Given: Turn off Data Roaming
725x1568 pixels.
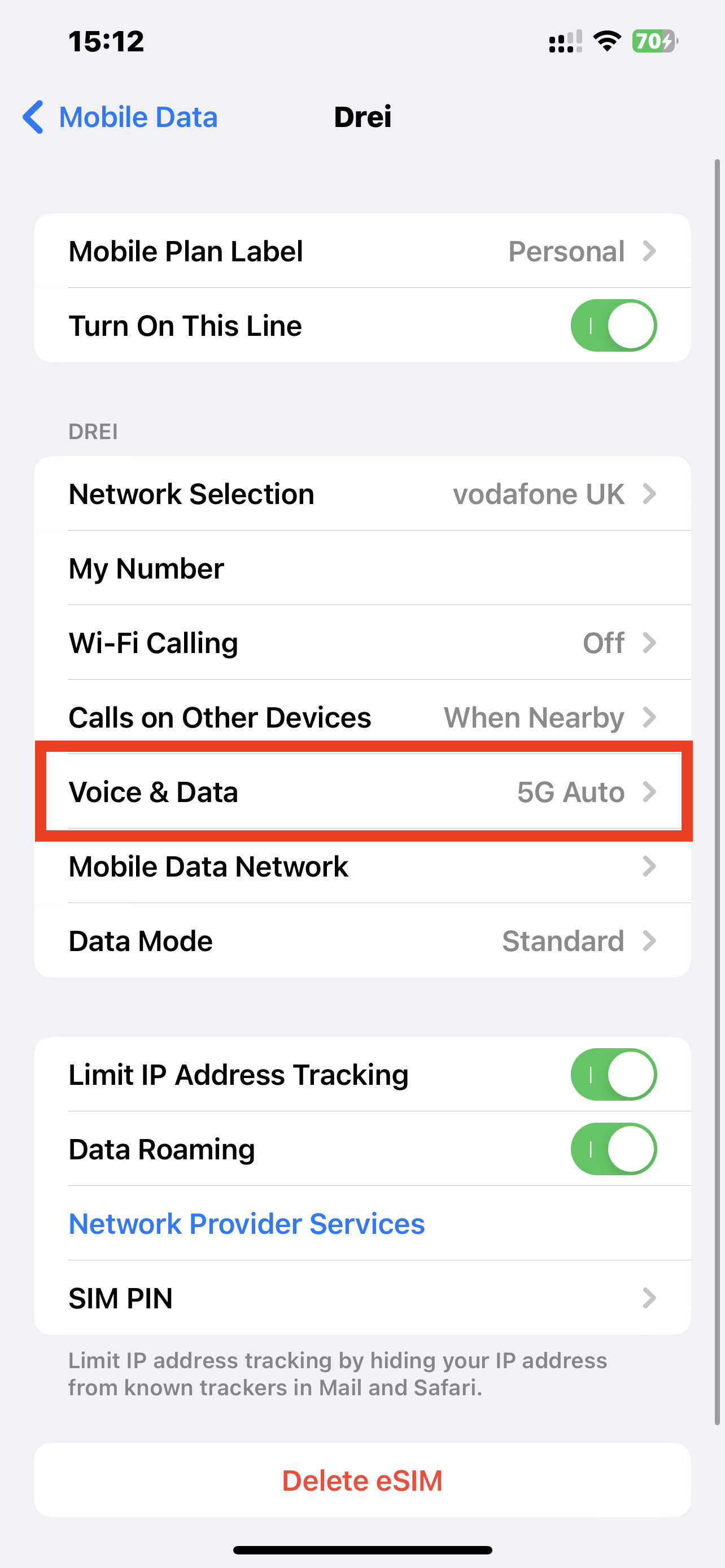Looking at the screenshot, I should click(x=613, y=1149).
